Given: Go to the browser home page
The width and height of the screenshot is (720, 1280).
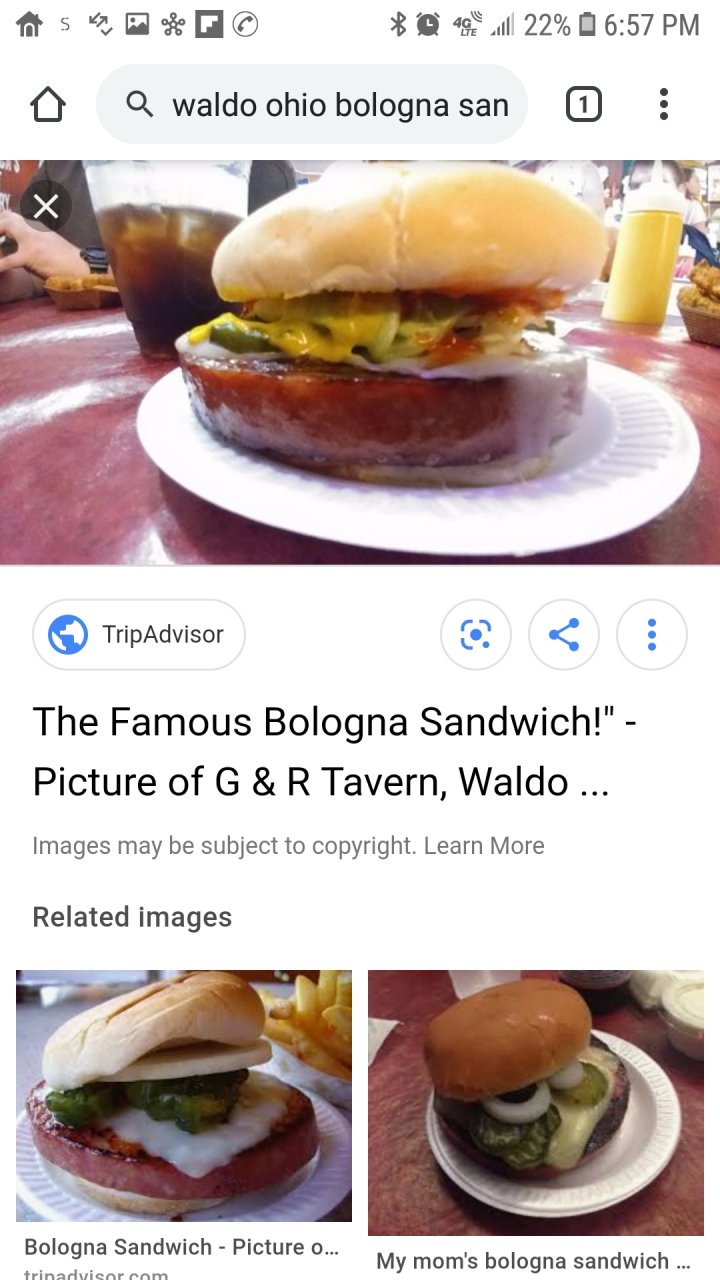Looking at the screenshot, I should (48, 104).
